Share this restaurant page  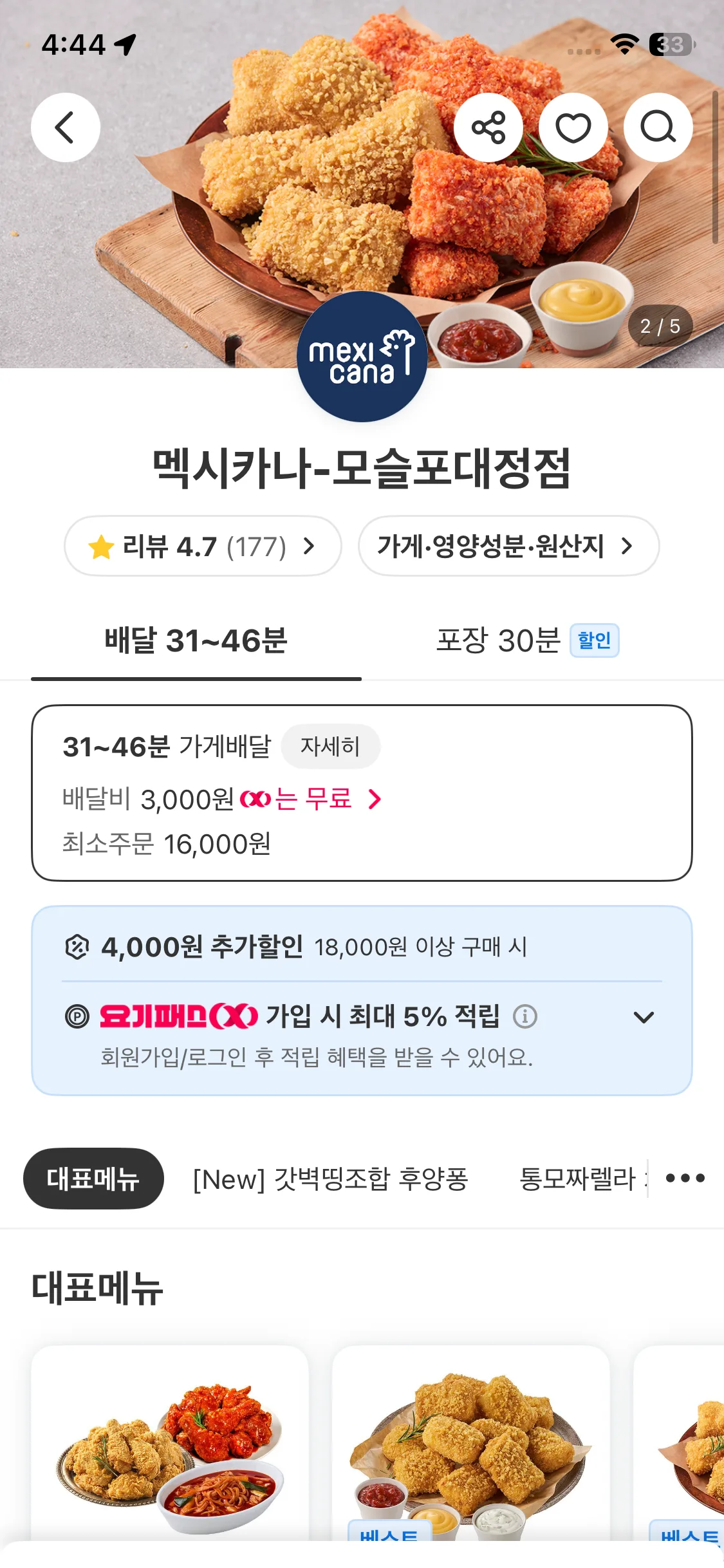tap(488, 127)
